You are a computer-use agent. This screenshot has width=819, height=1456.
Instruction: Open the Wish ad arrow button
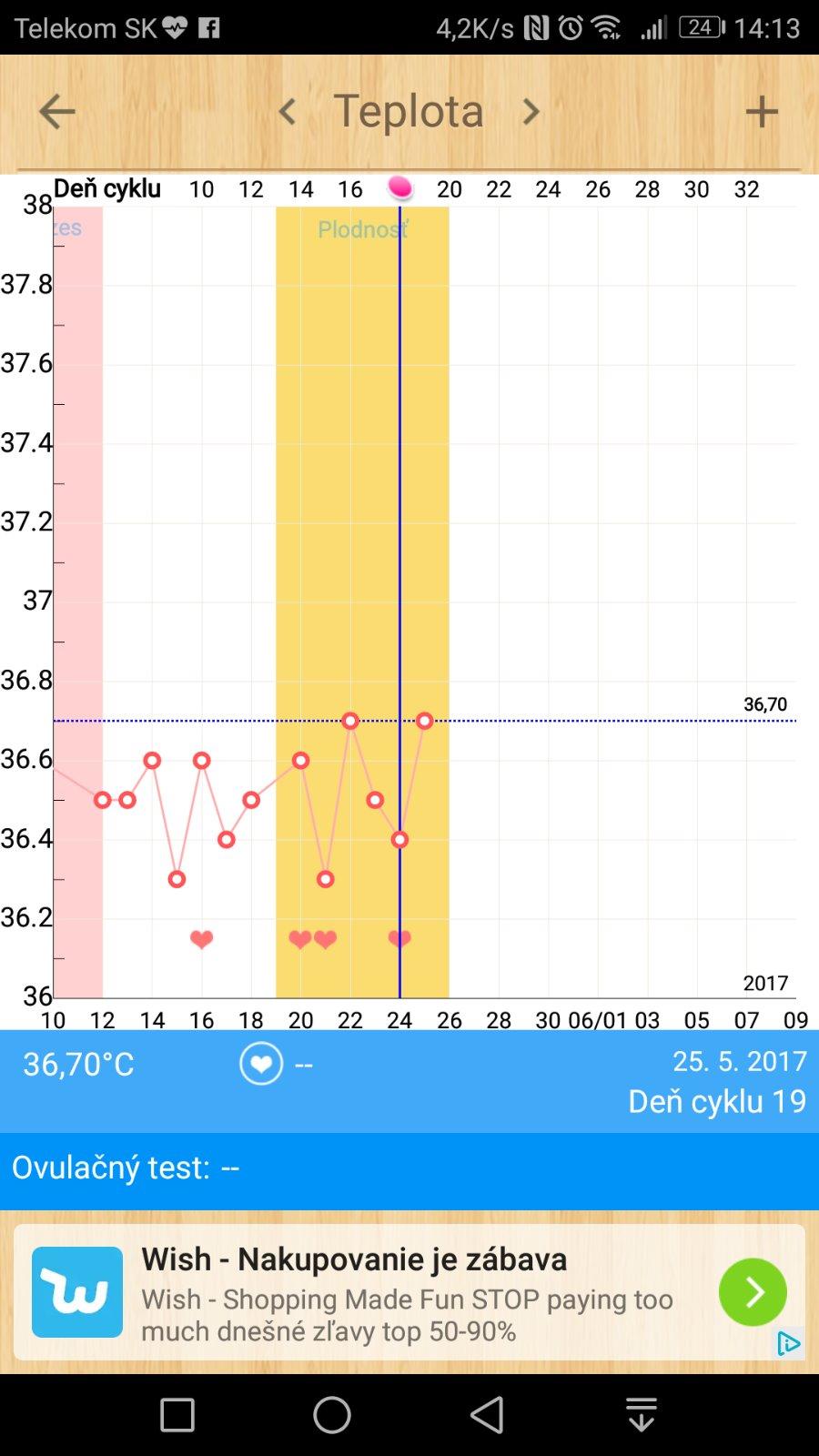pyautogui.click(x=753, y=1291)
